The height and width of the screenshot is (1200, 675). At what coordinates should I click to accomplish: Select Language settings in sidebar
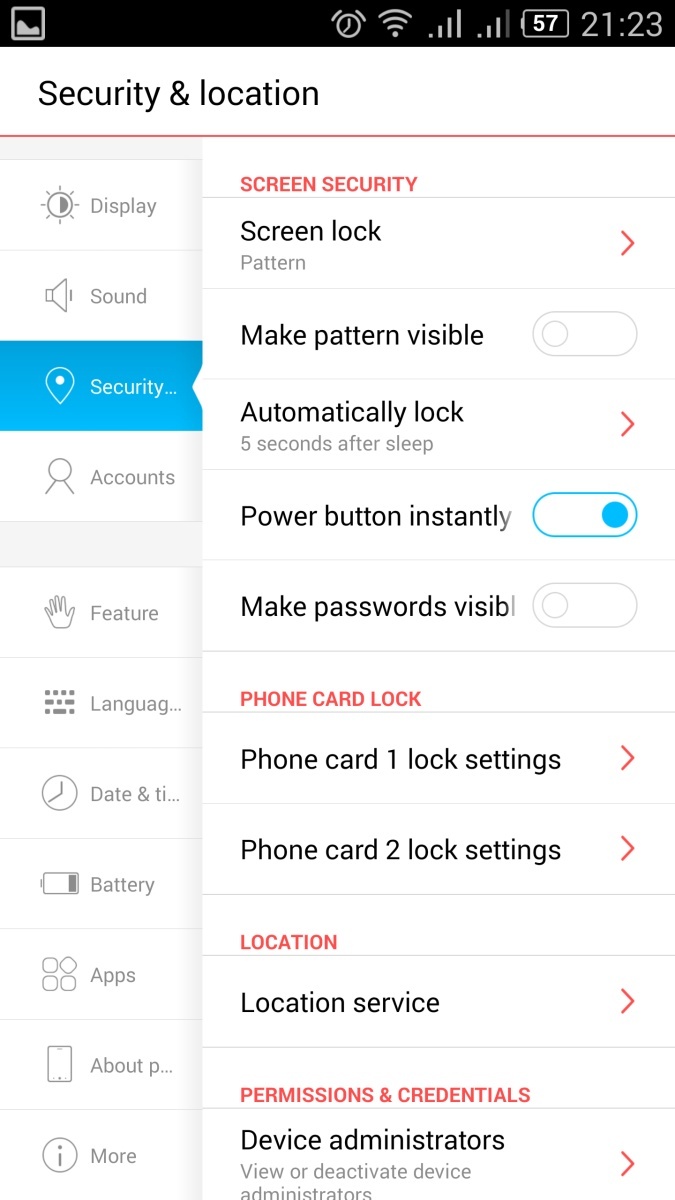click(x=101, y=703)
